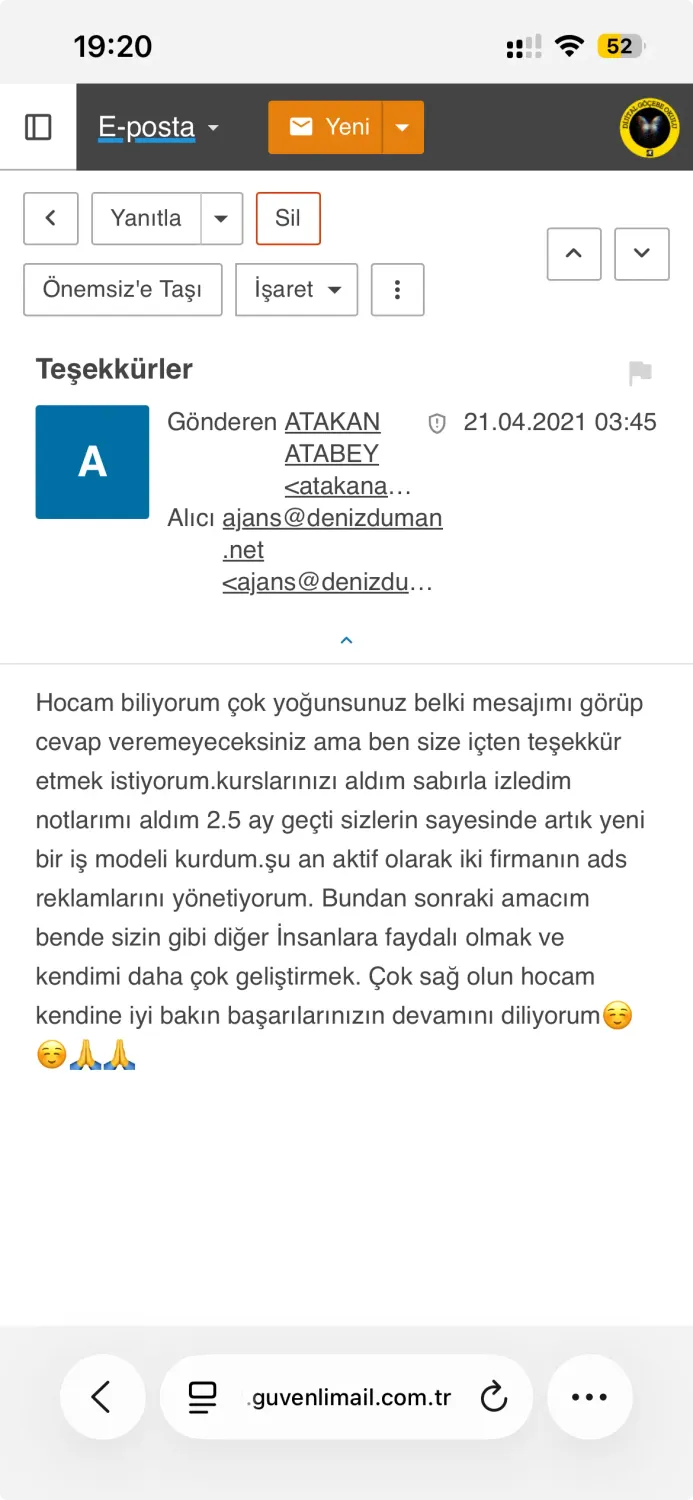Reload the page in the browser
The height and width of the screenshot is (1500, 693).
coord(494,1397)
